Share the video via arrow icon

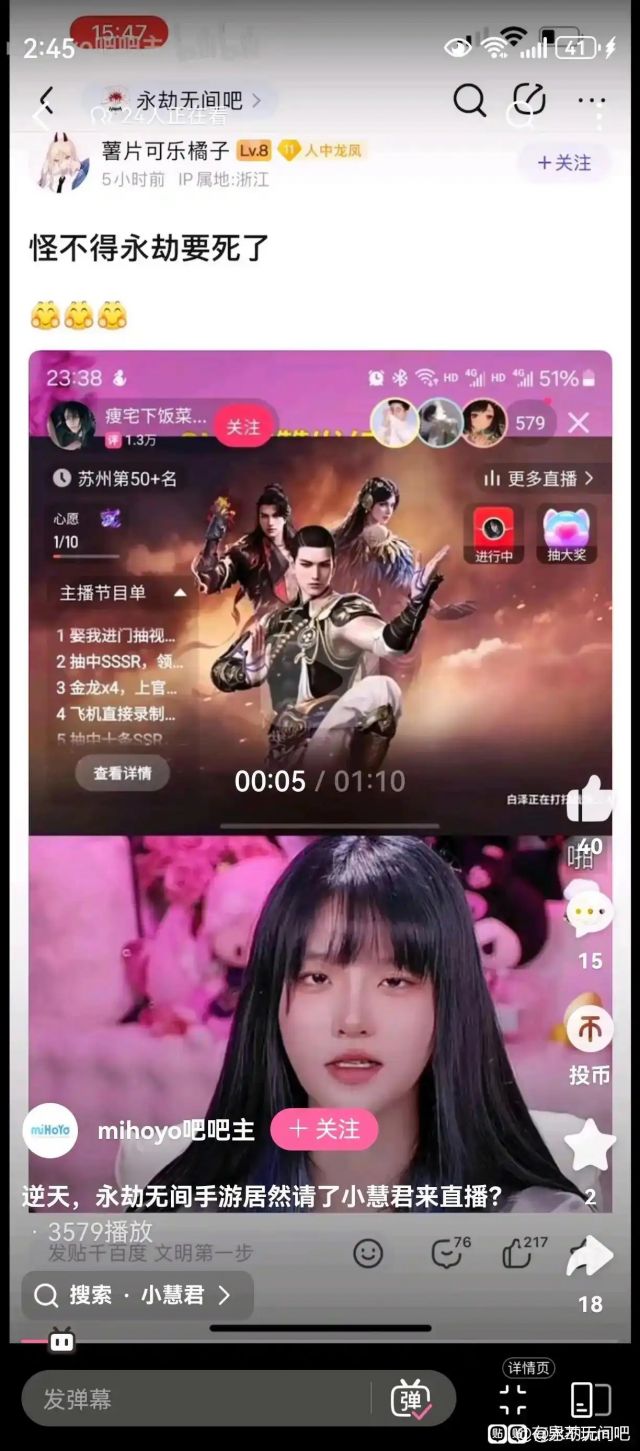point(590,1260)
